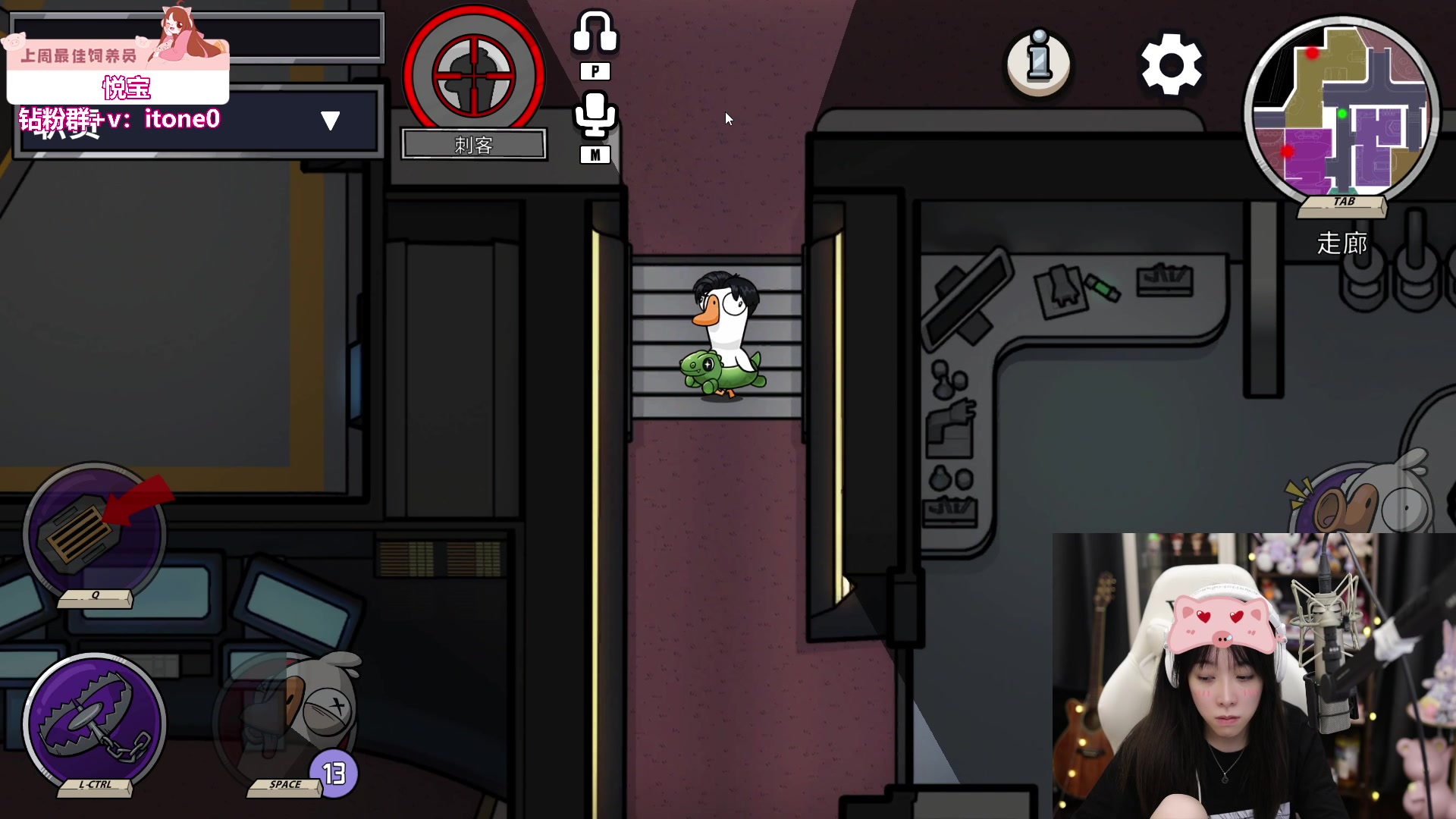Use the vent ability button
Image resolution: width=1456 pixels, height=819 pixels.
[95, 533]
